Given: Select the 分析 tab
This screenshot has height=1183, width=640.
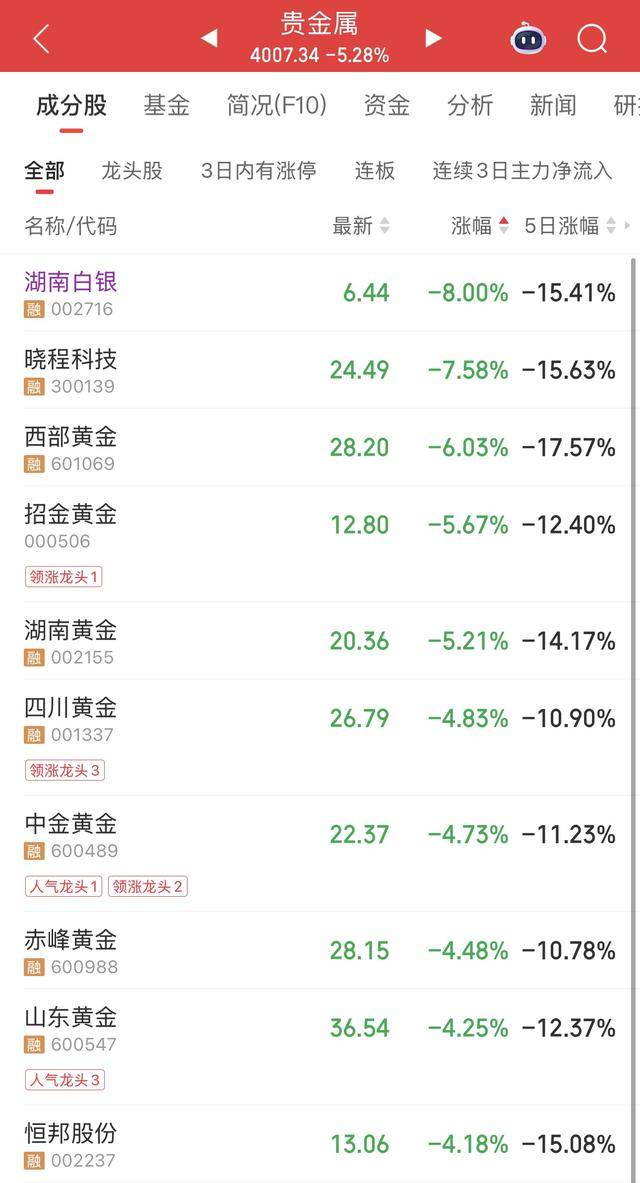Looking at the screenshot, I should tap(470, 105).
